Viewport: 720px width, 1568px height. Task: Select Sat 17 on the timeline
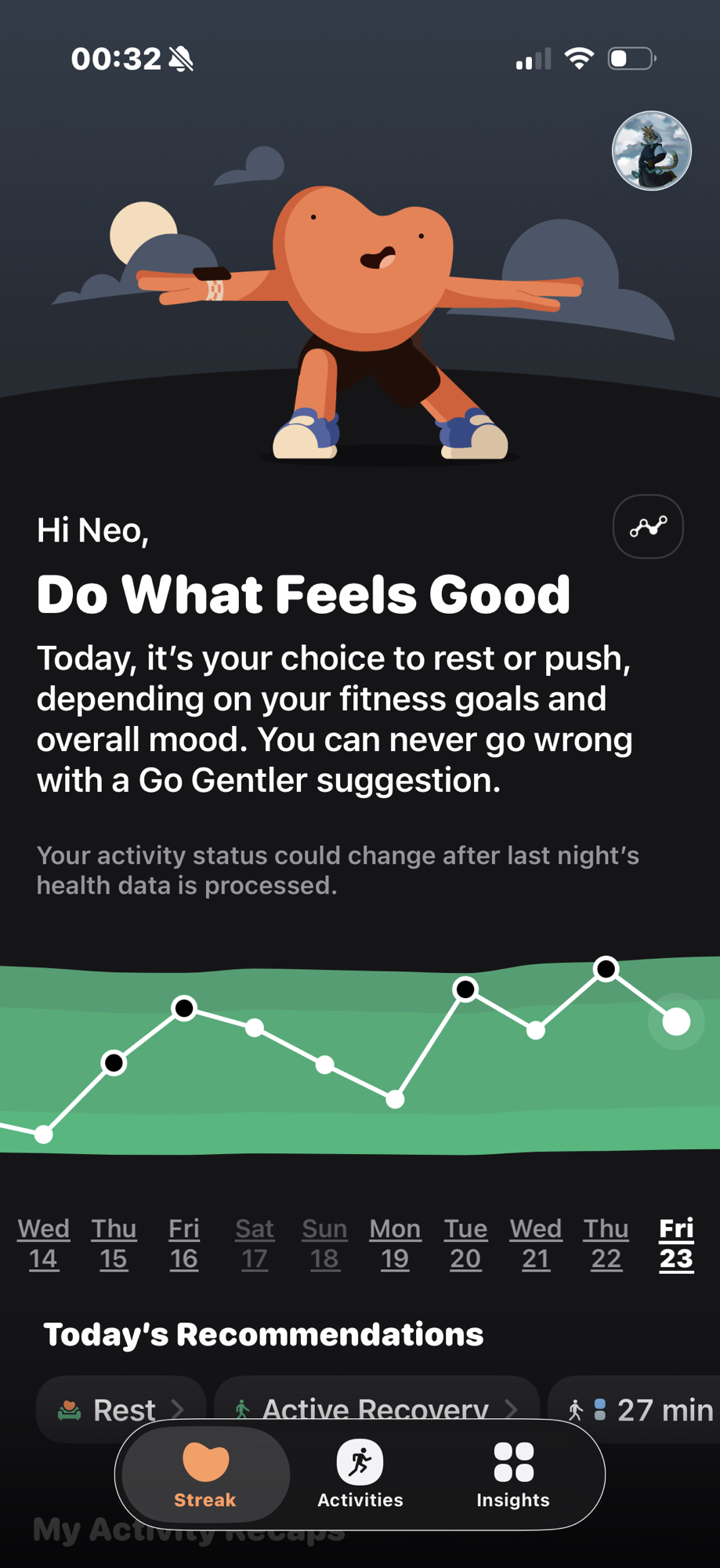(255, 1243)
